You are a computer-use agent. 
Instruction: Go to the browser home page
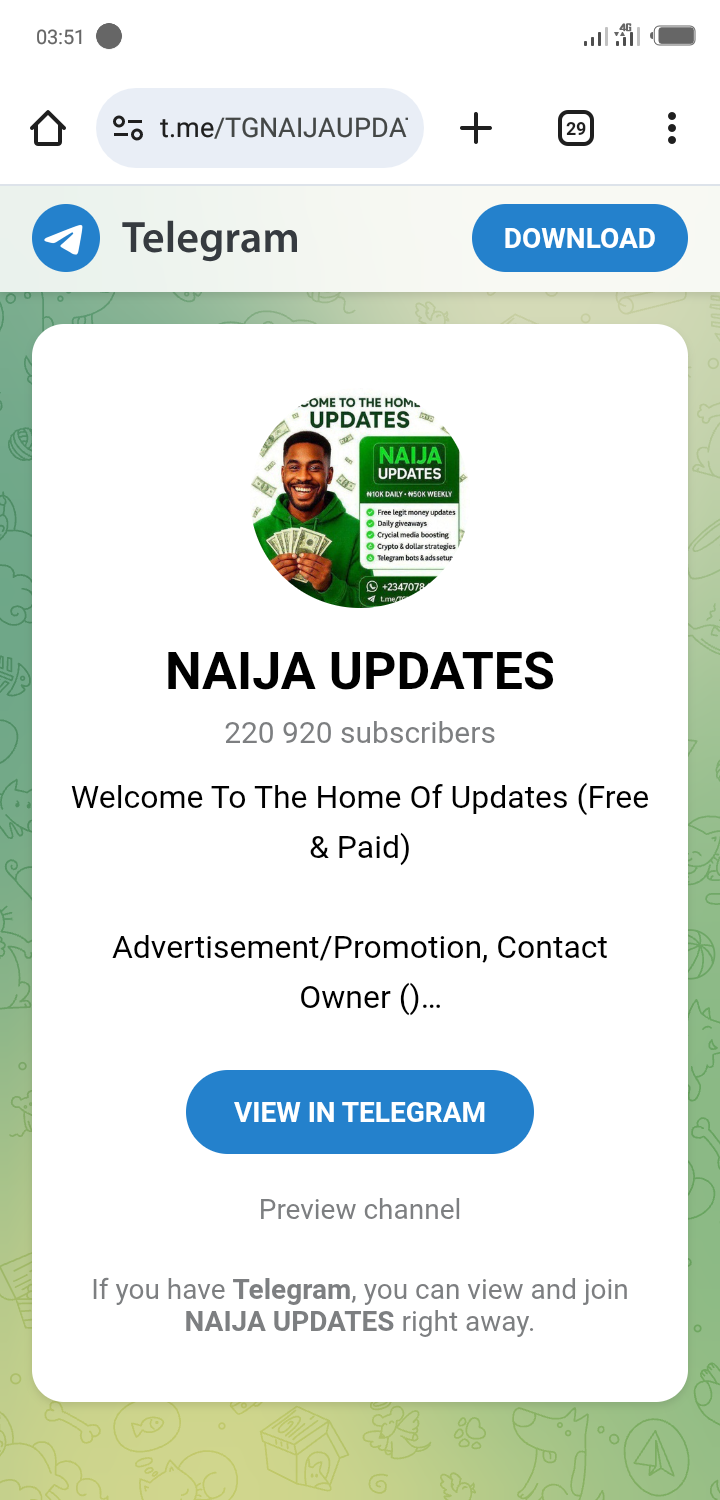[48, 128]
